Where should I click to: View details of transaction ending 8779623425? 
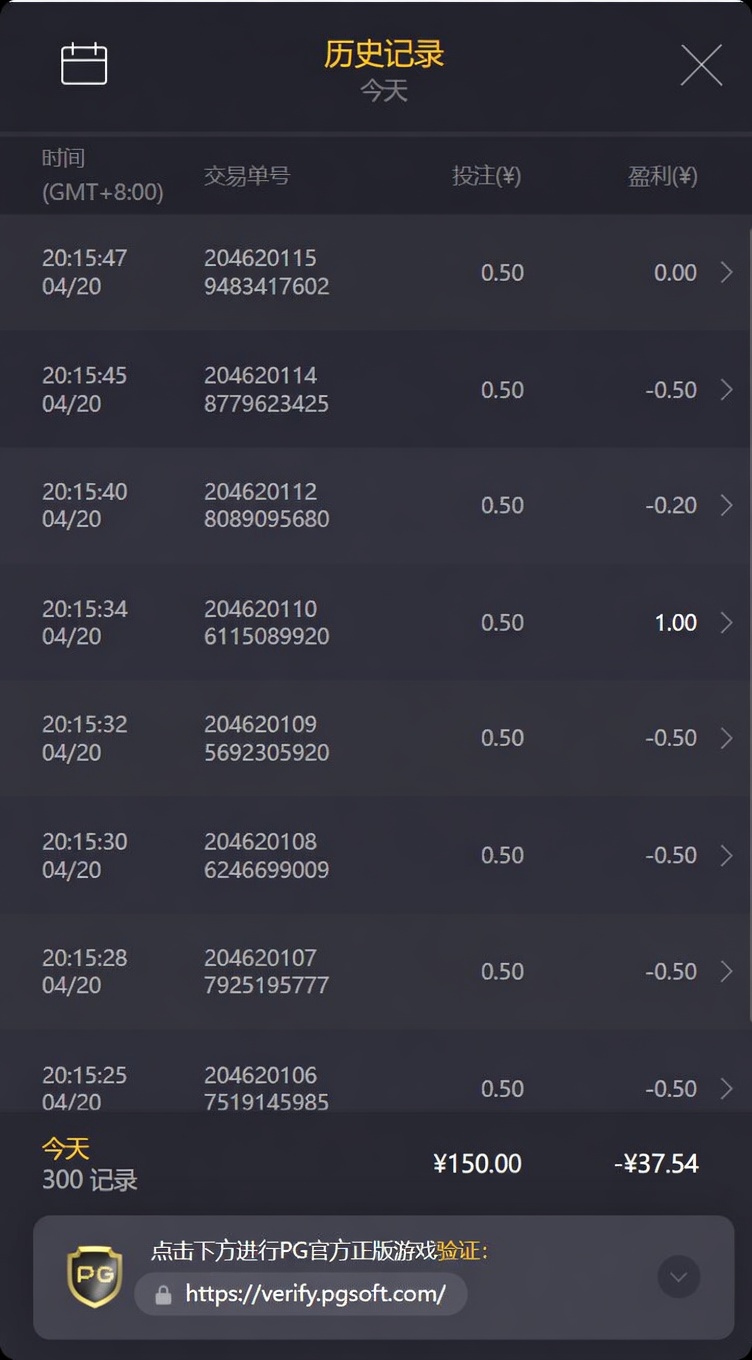click(376, 389)
